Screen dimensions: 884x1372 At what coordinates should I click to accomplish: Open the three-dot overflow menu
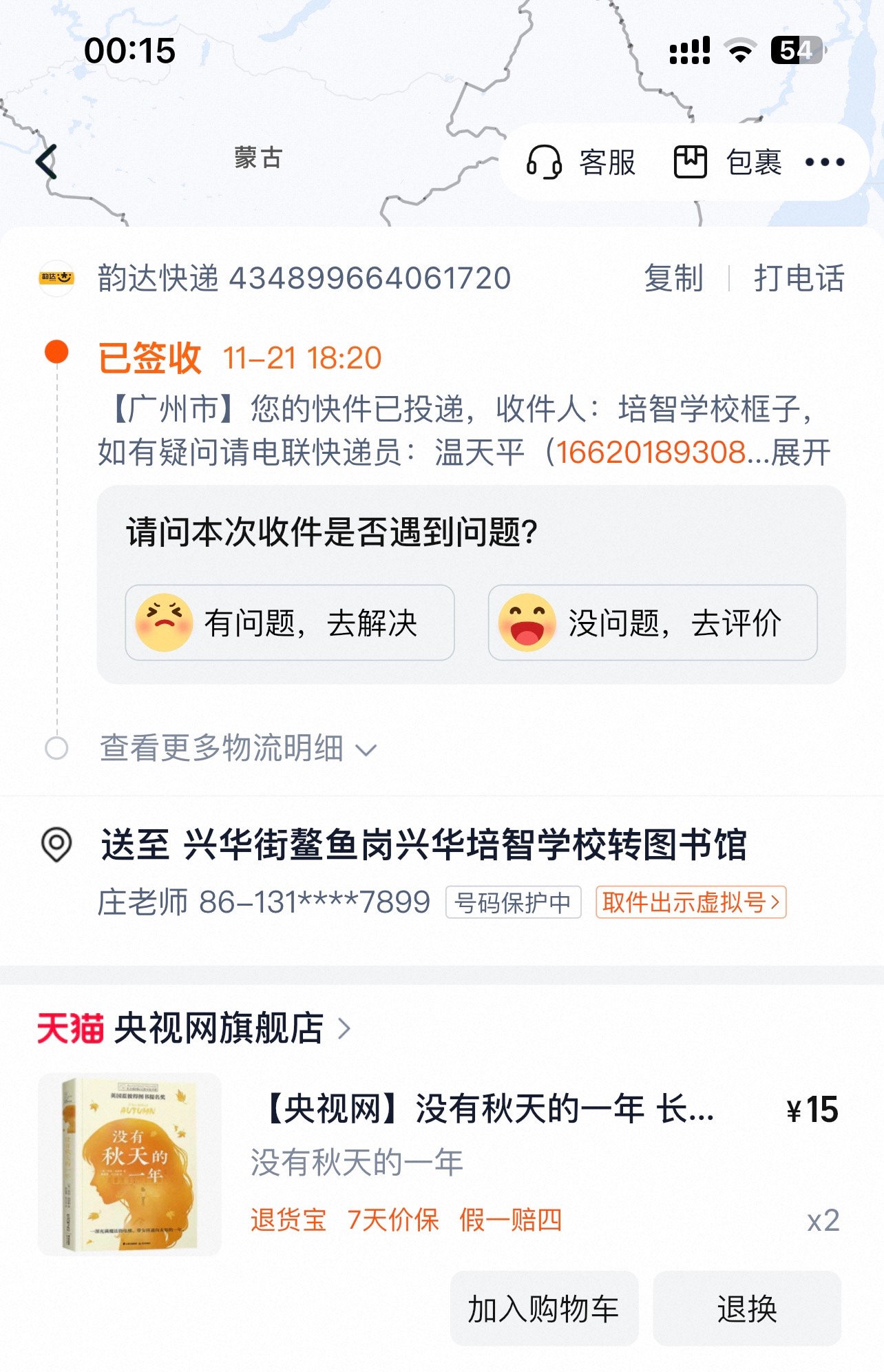824,163
